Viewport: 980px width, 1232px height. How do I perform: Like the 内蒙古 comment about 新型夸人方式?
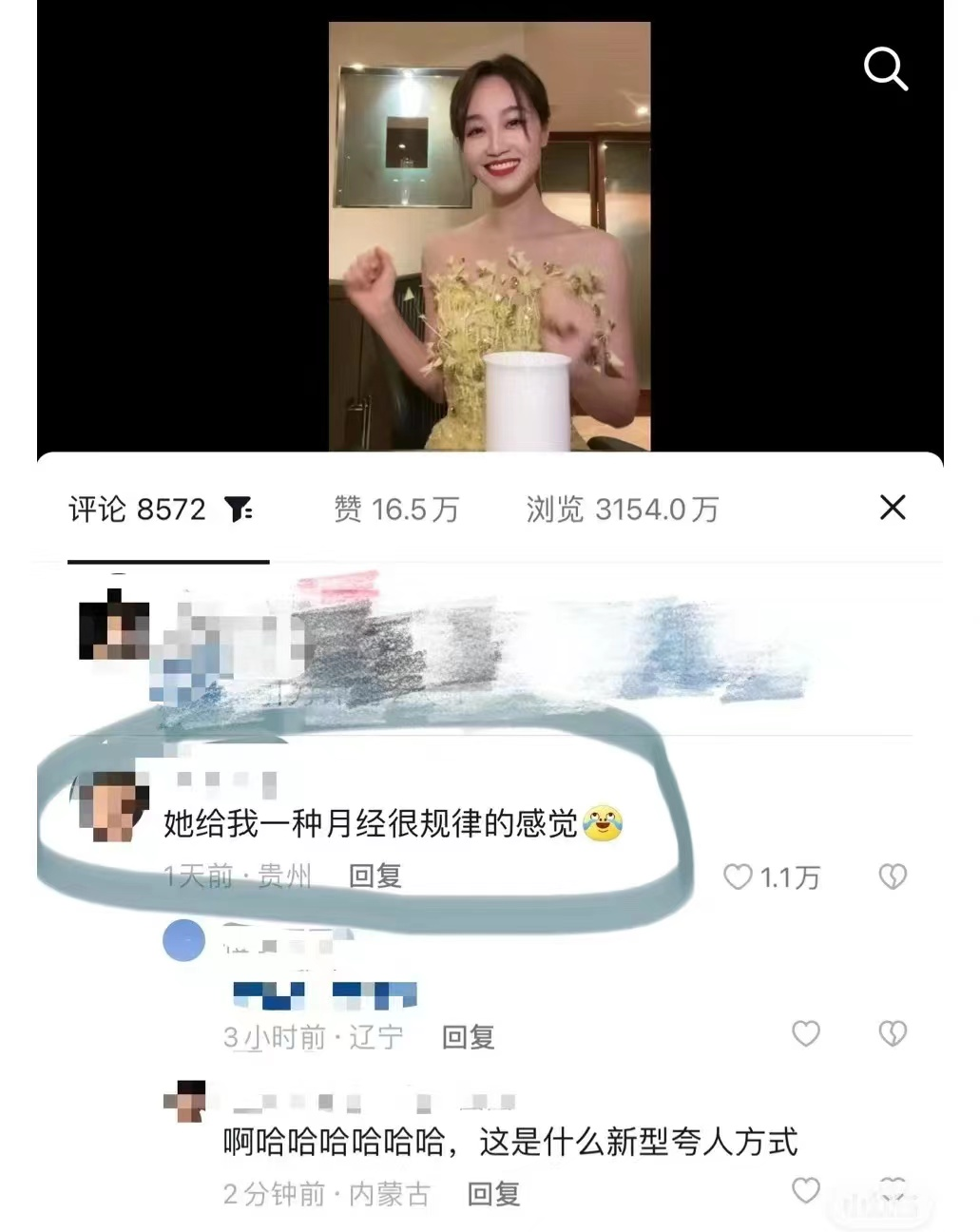(806, 1190)
